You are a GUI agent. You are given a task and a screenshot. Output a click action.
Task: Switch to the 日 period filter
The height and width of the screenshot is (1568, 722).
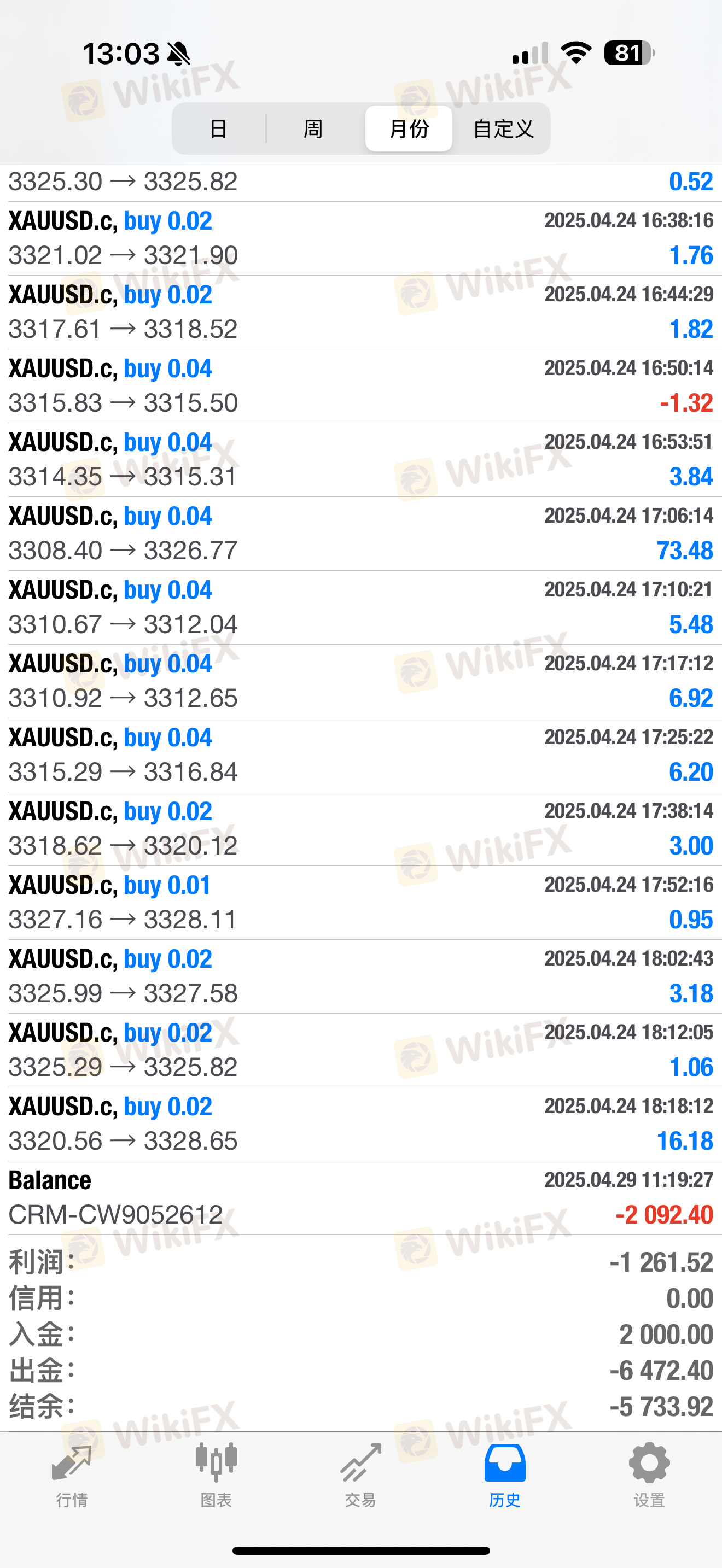(x=219, y=128)
